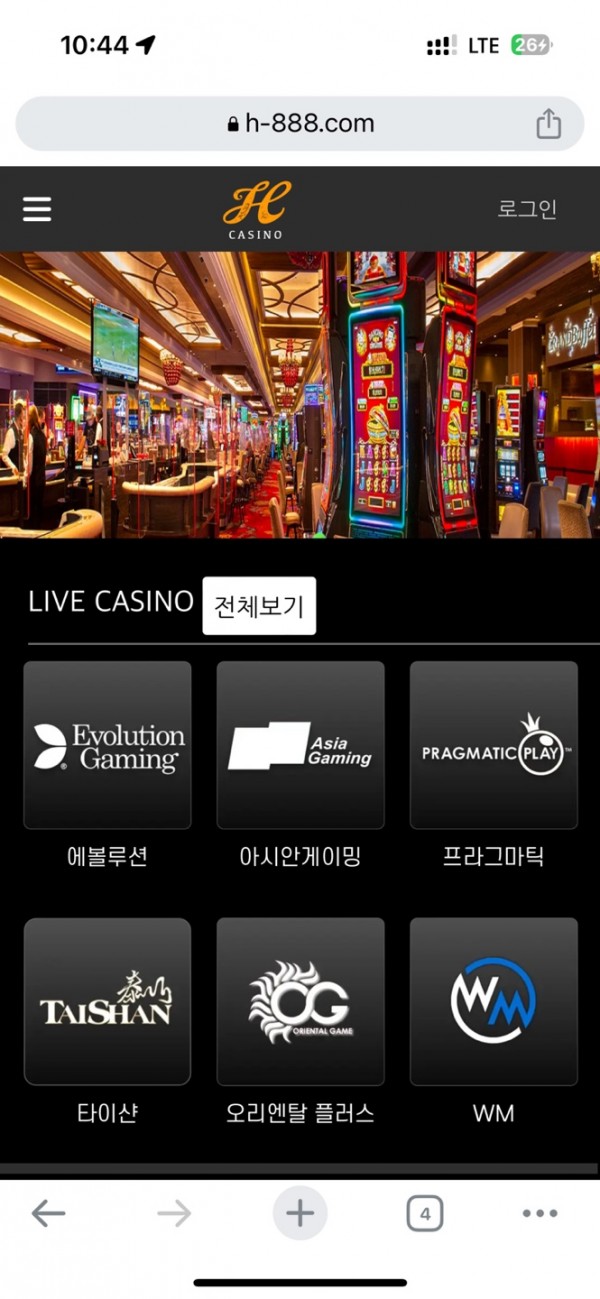Image resolution: width=600 pixels, height=1299 pixels.
Task: Select the Pragmatic Play tile
Action: [x=493, y=745]
